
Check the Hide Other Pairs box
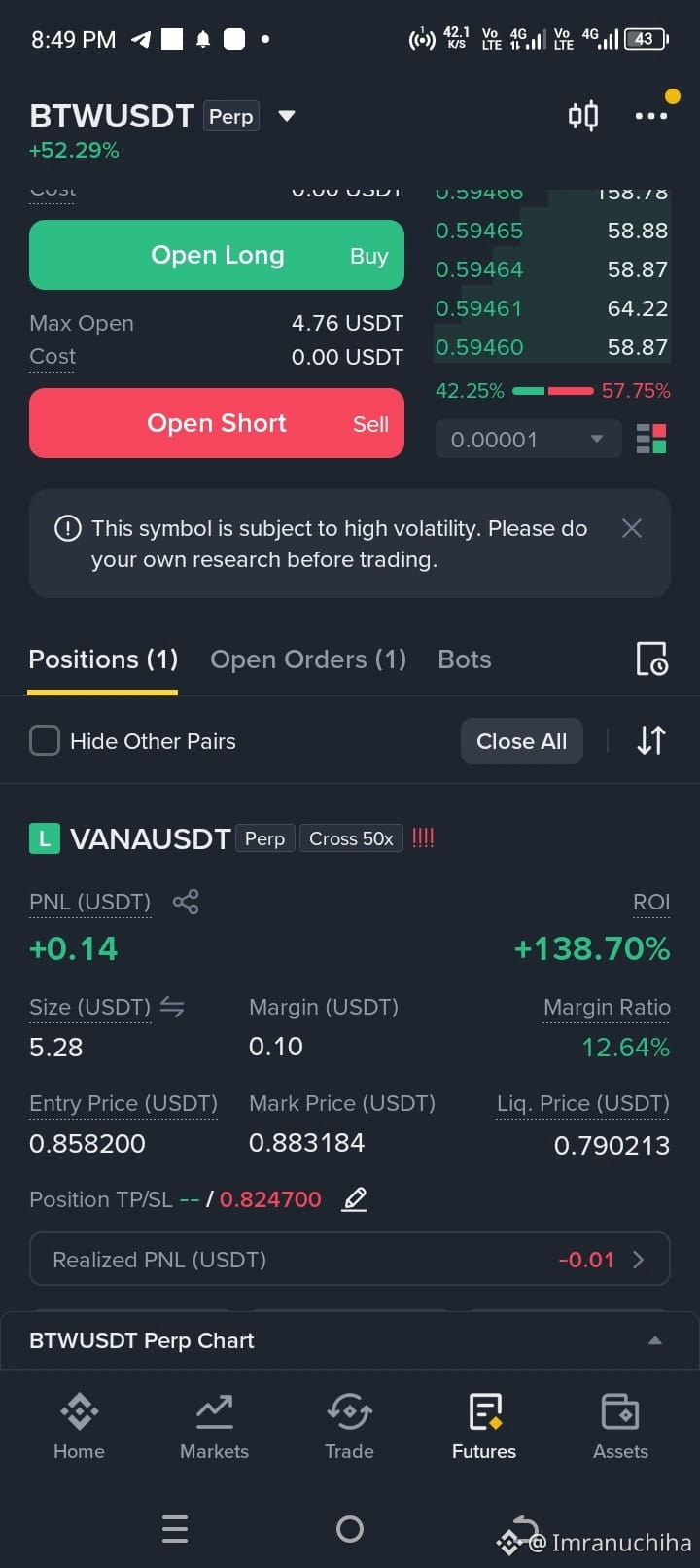45,741
